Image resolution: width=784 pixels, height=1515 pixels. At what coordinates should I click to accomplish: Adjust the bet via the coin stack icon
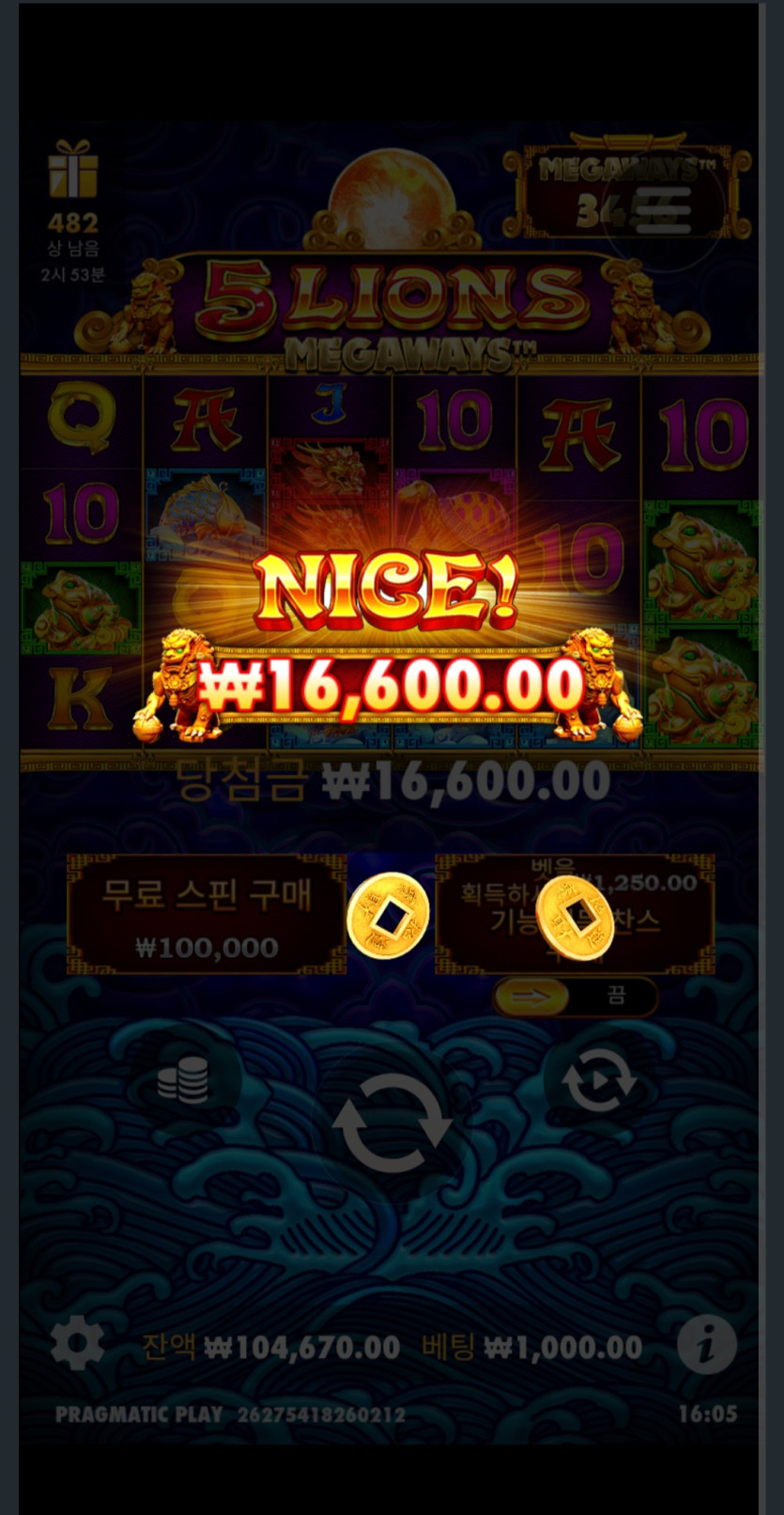pos(184,1080)
